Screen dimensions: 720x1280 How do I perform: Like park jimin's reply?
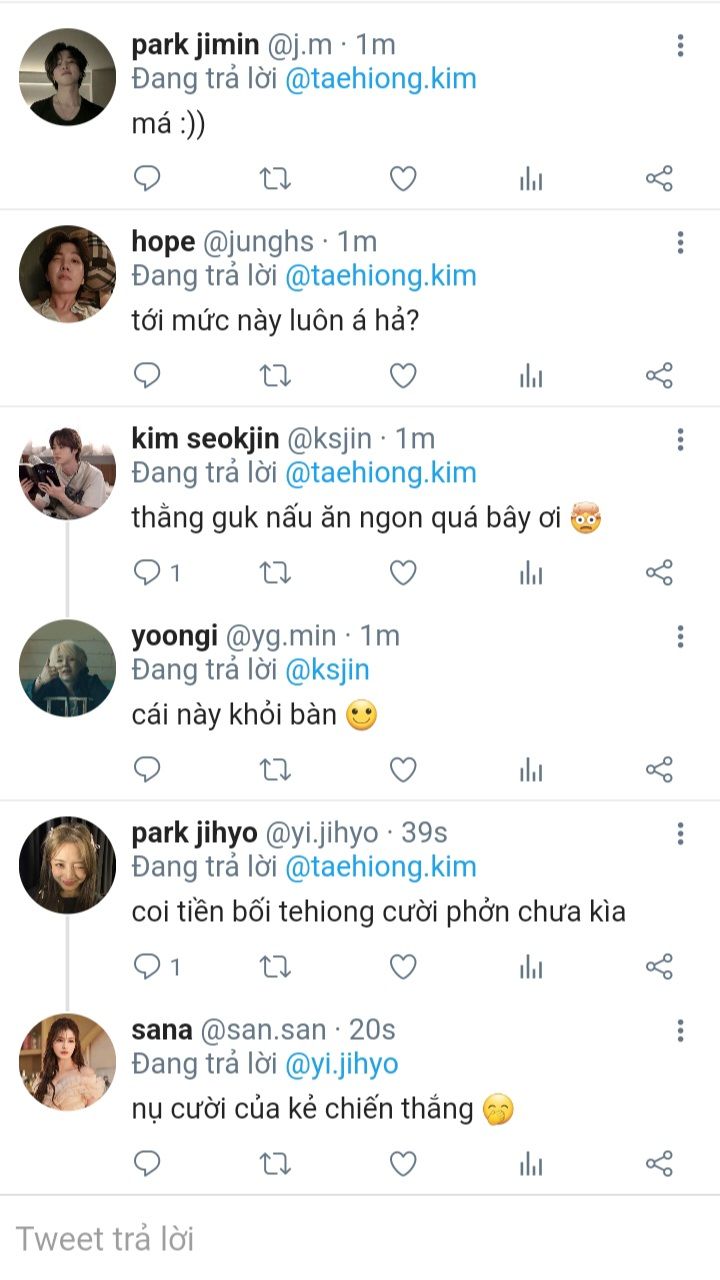click(402, 180)
